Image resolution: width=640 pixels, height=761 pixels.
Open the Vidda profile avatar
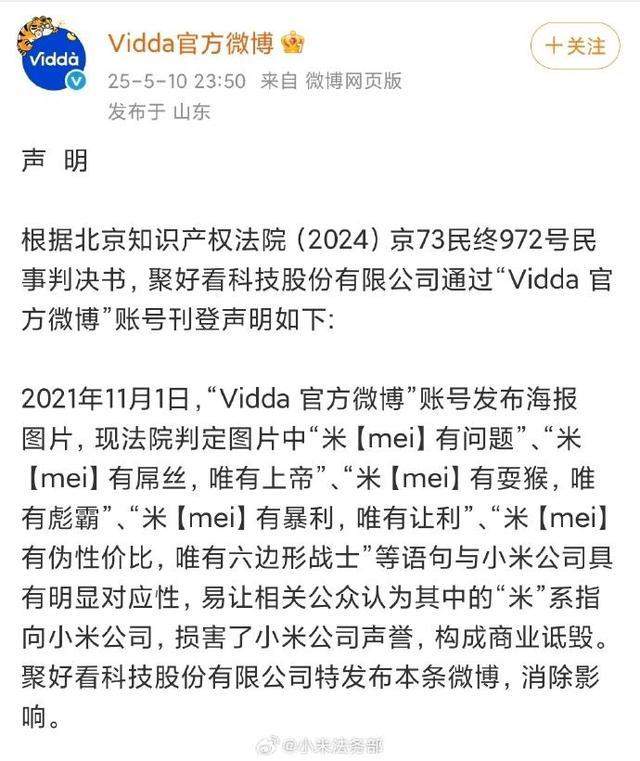click(48, 60)
